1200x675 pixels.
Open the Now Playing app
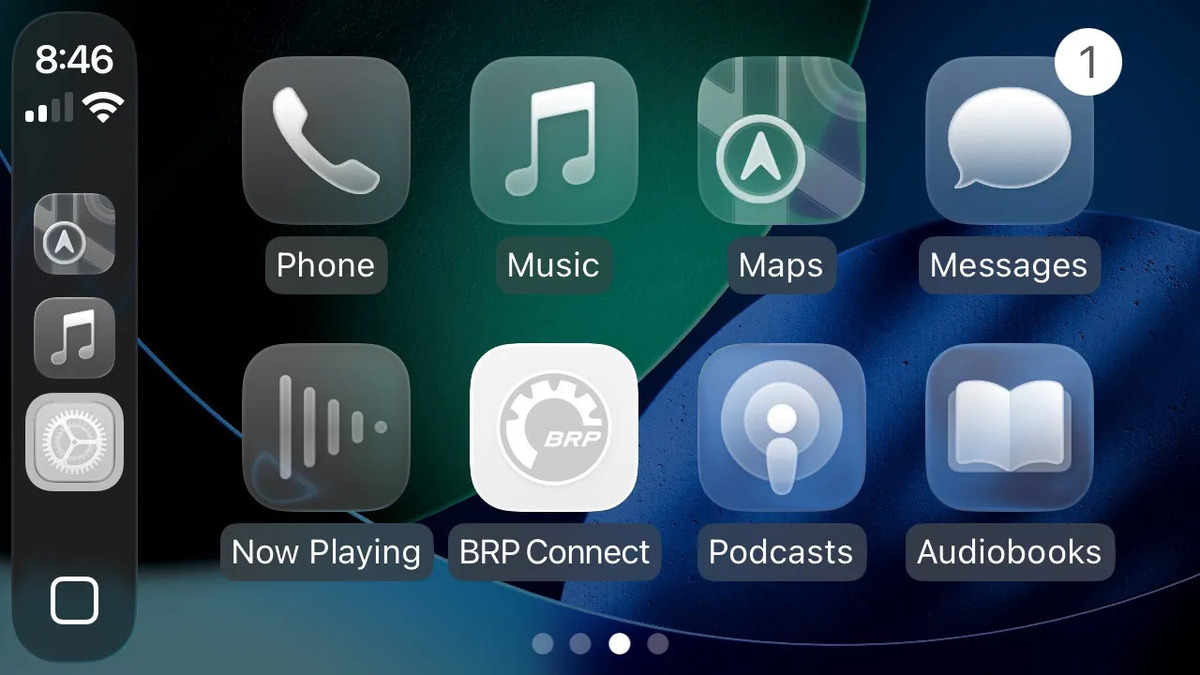[x=326, y=427]
